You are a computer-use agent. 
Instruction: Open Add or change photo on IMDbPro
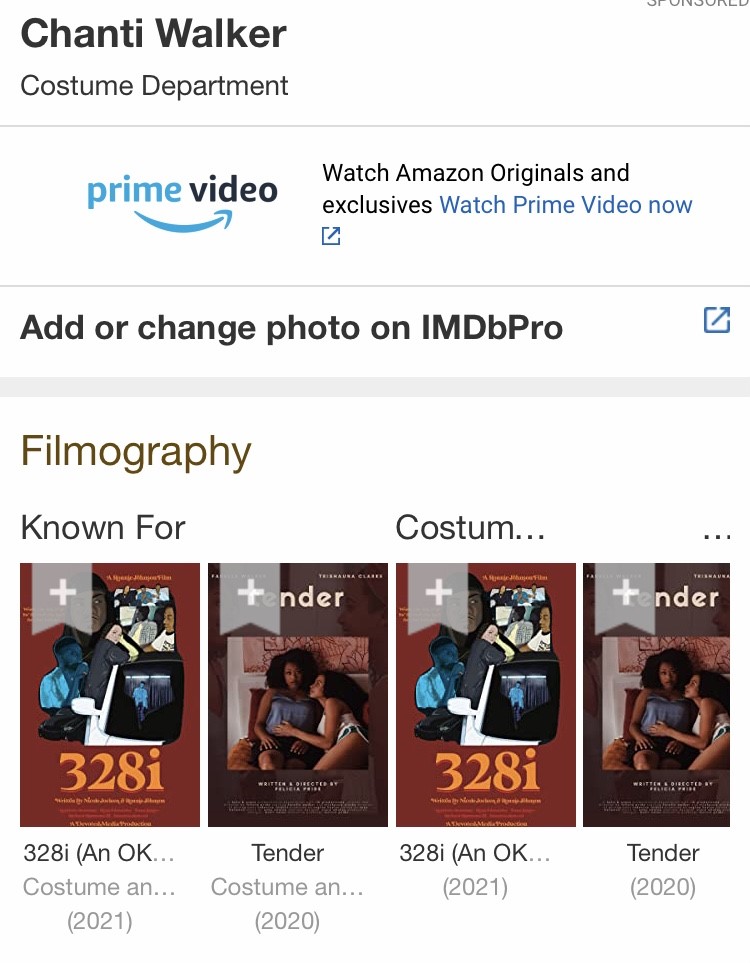tap(291, 327)
